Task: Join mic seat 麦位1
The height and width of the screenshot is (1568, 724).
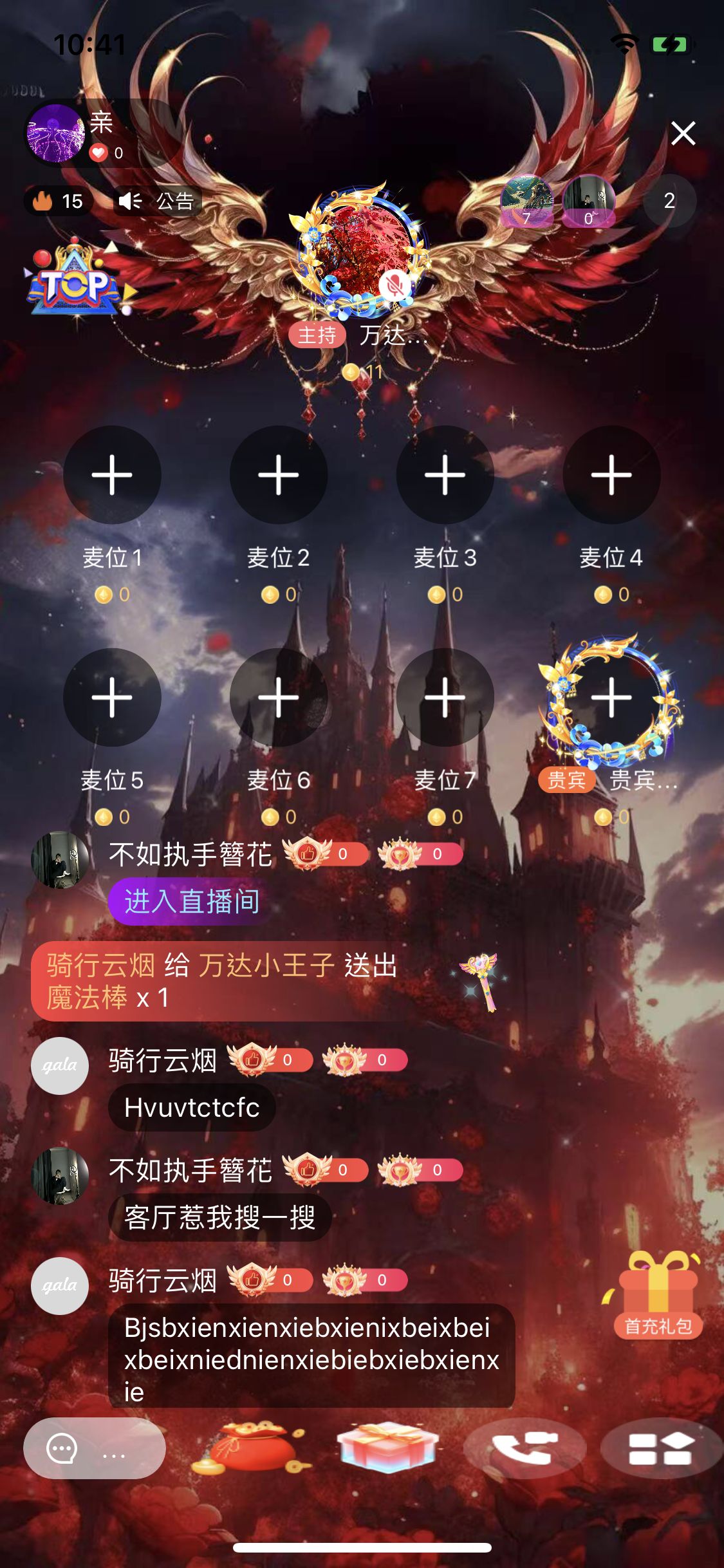Action: (112, 475)
